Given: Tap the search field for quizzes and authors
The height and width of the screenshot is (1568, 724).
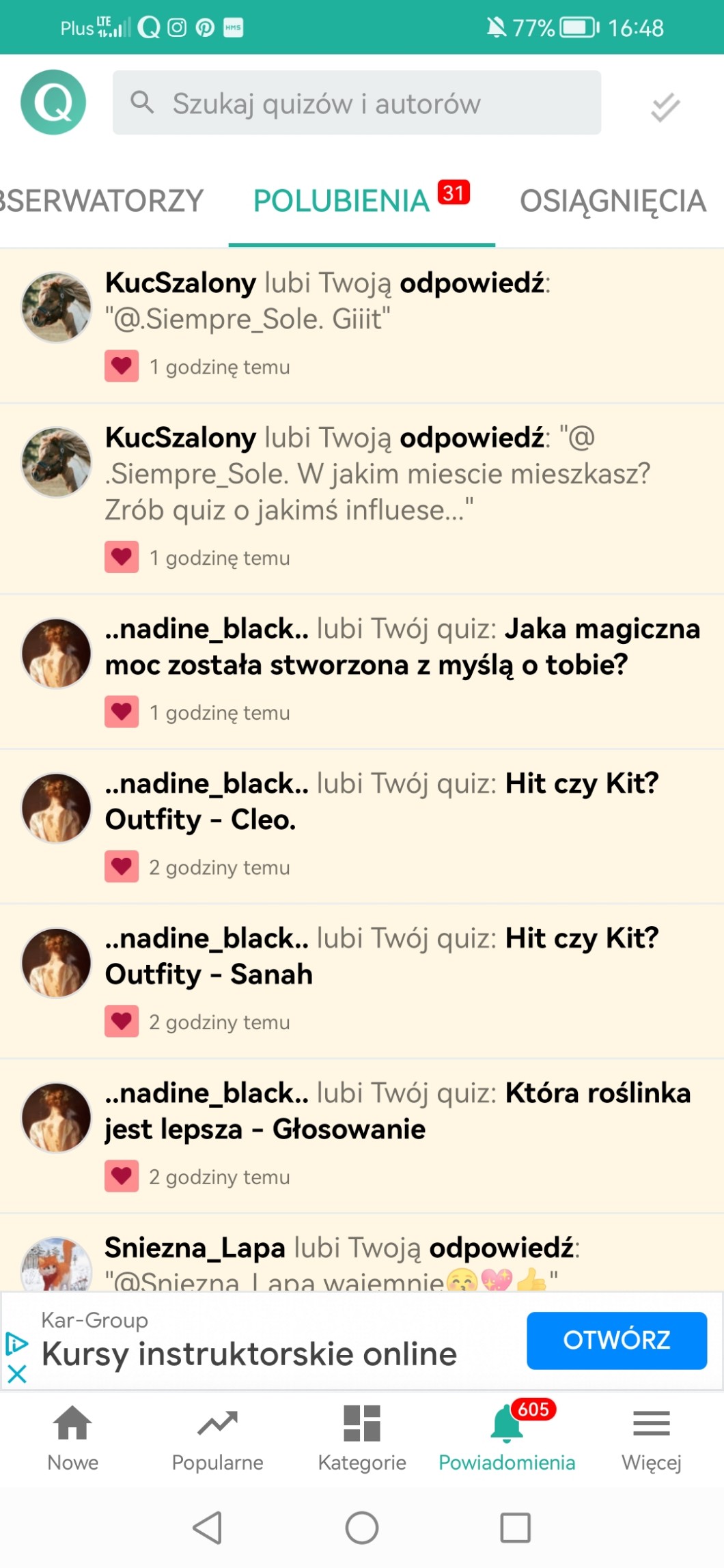Looking at the screenshot, I should coord(357,103).
